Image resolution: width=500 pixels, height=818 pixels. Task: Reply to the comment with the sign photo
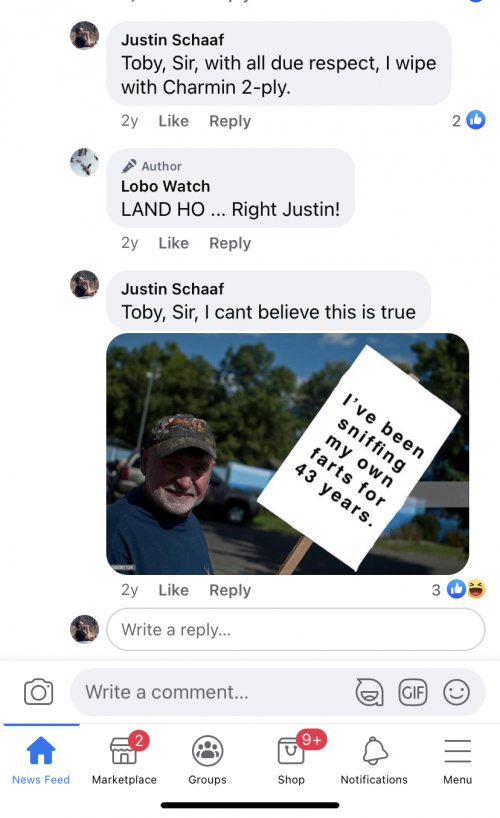tap(230, 590)
